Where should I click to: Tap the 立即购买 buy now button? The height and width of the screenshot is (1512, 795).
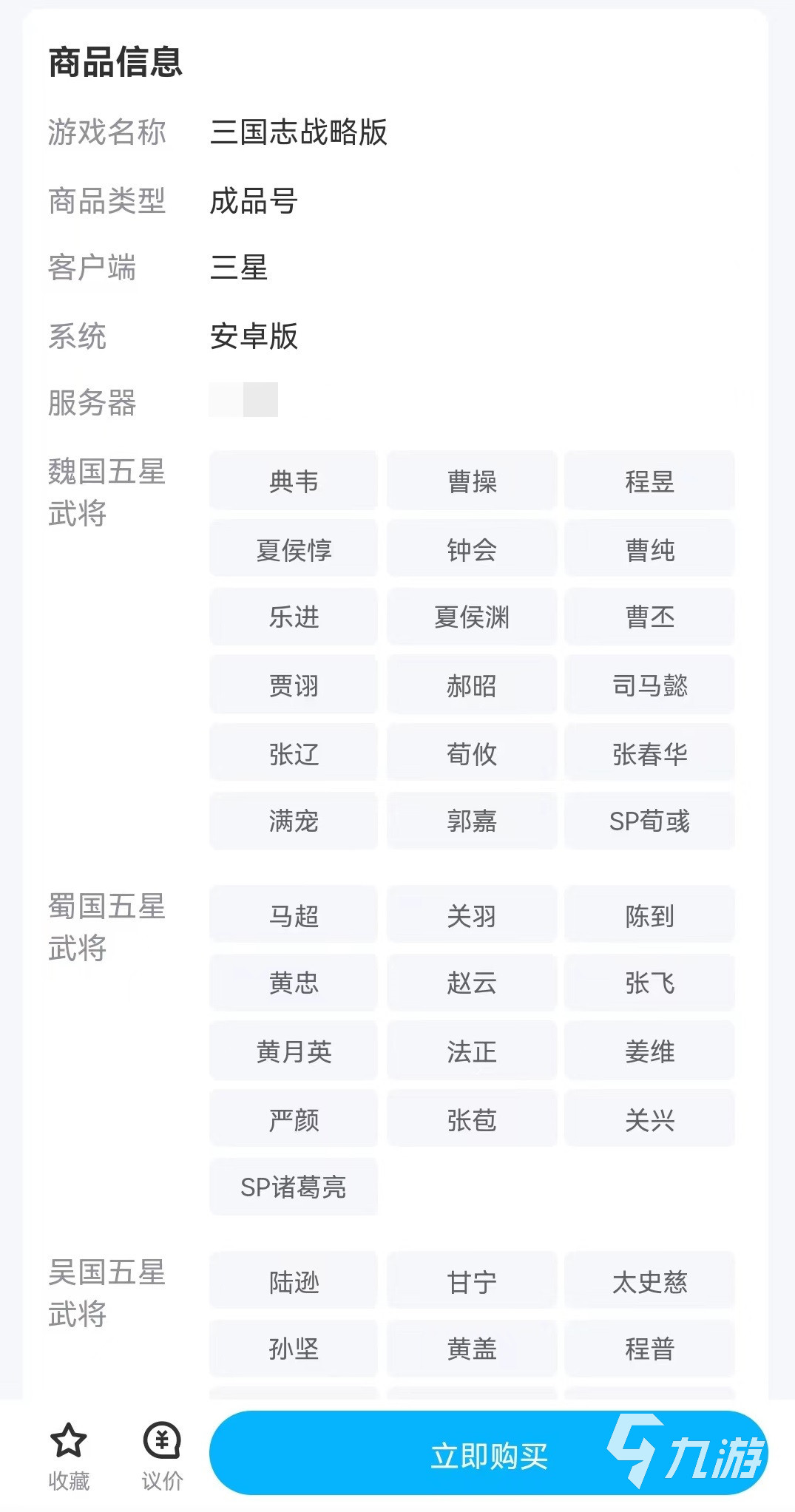pyautogui.click(x=488, y=1455)
